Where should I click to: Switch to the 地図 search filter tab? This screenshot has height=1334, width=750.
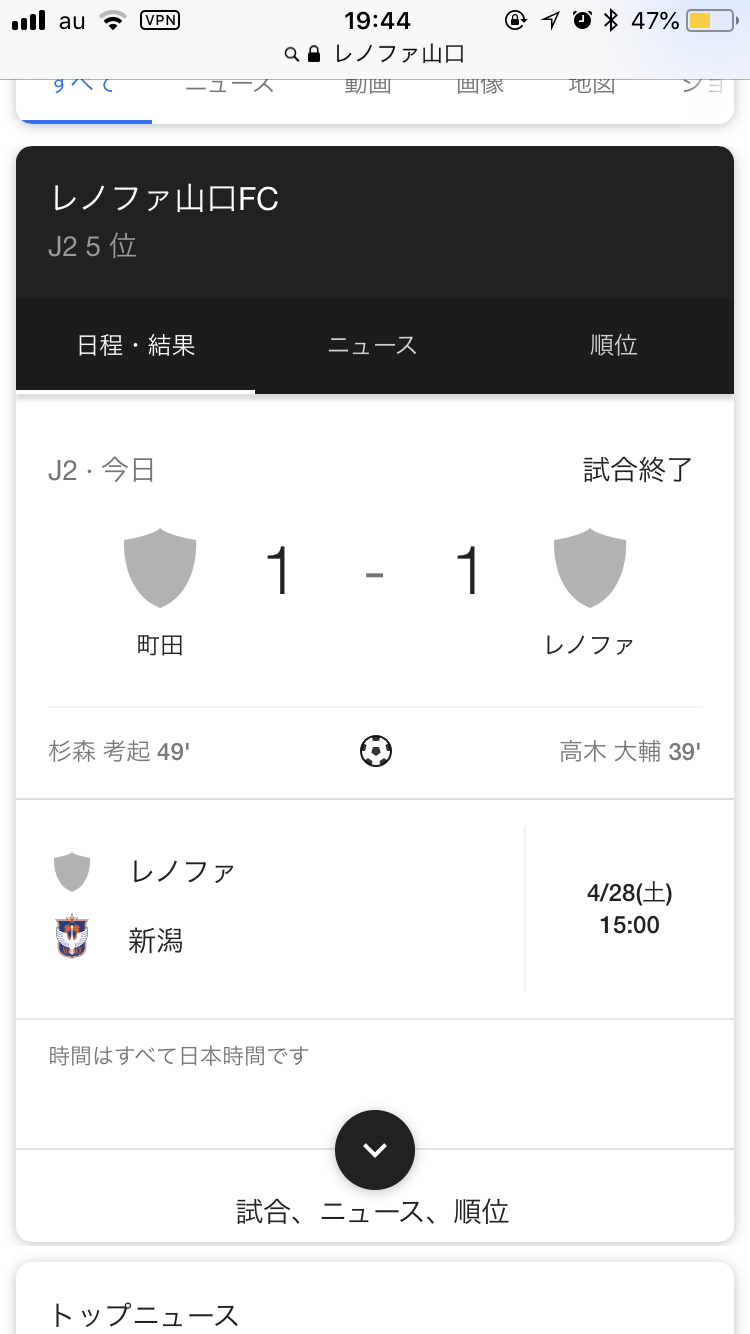click(591, 88)
